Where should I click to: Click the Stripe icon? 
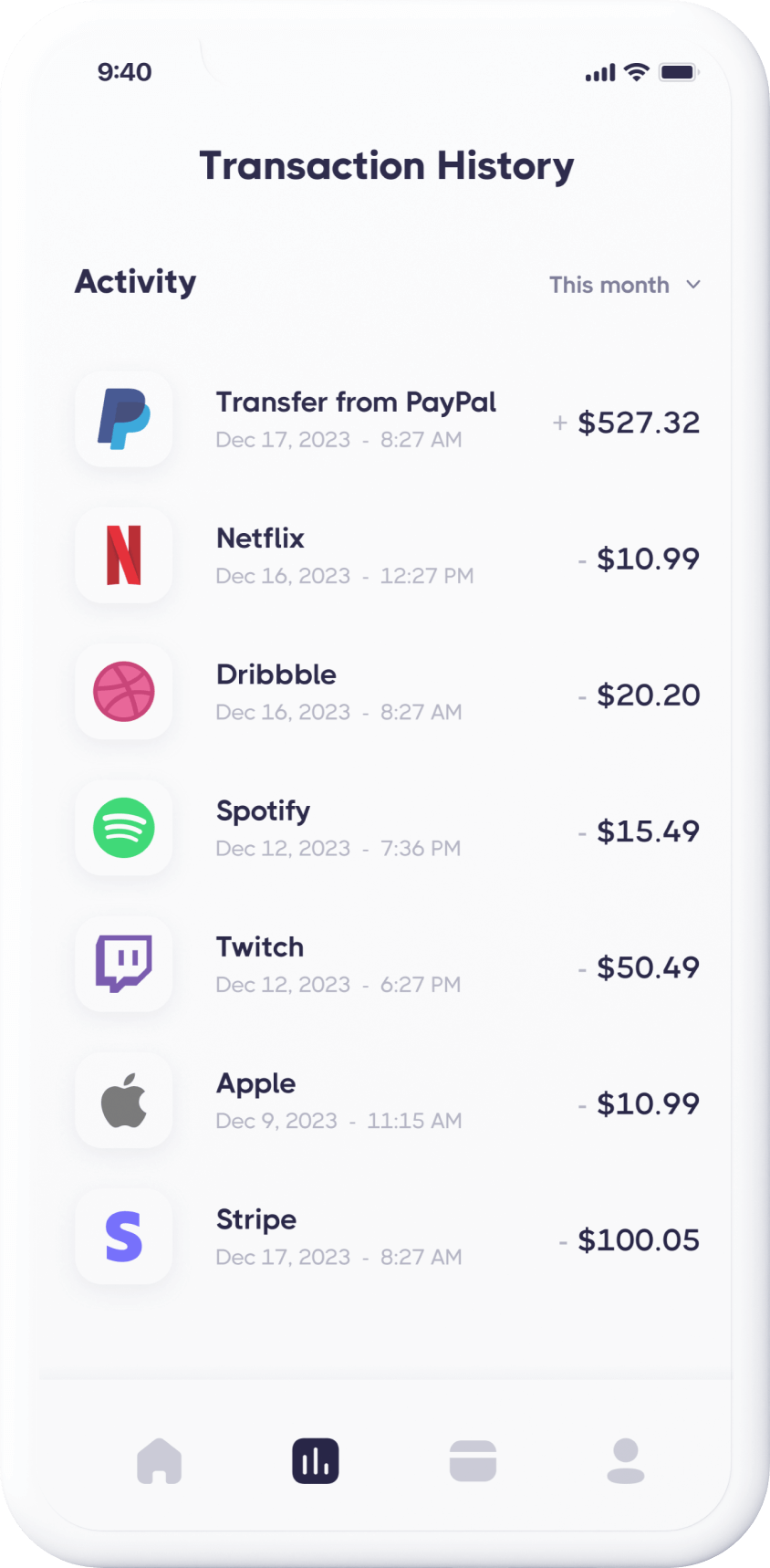[123, 1238]
